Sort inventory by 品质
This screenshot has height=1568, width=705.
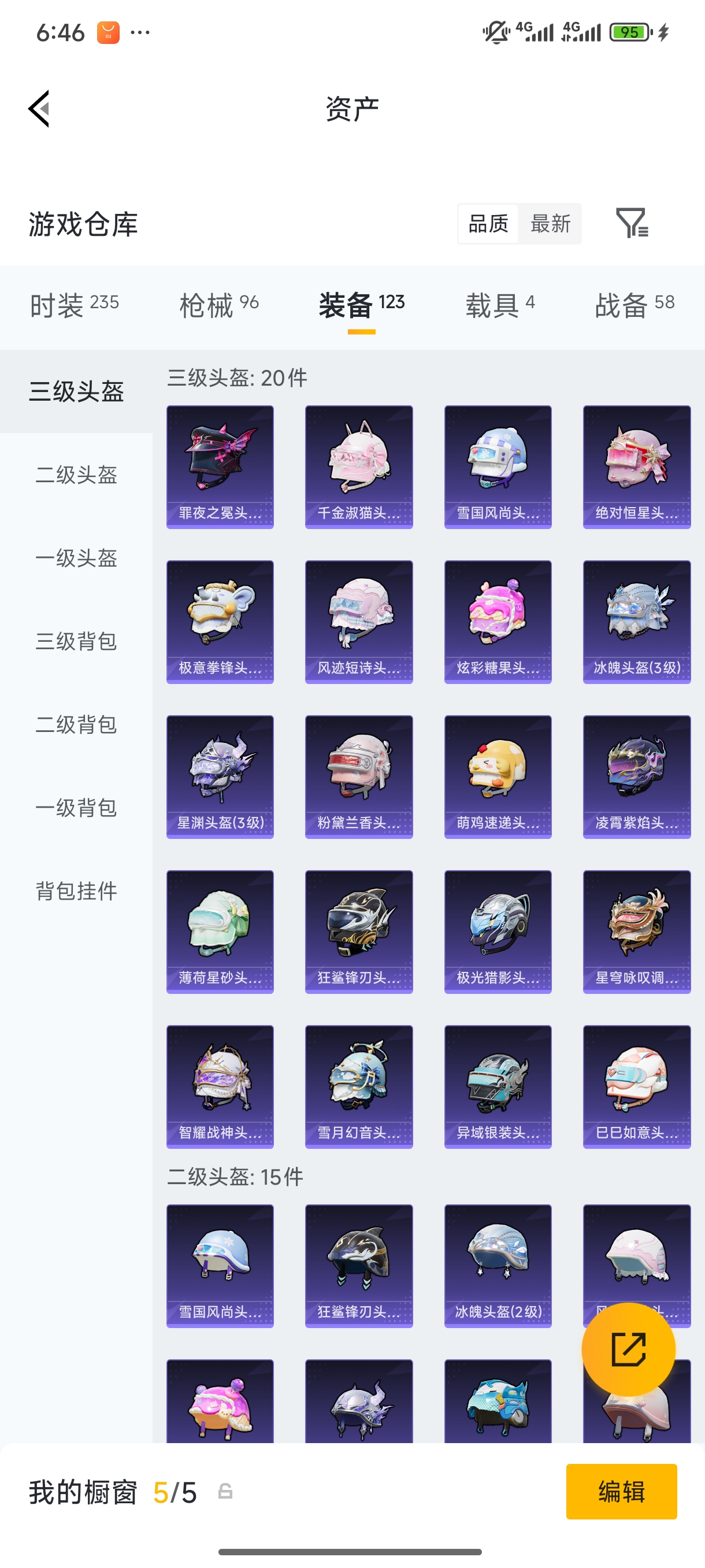pos(488,223)
